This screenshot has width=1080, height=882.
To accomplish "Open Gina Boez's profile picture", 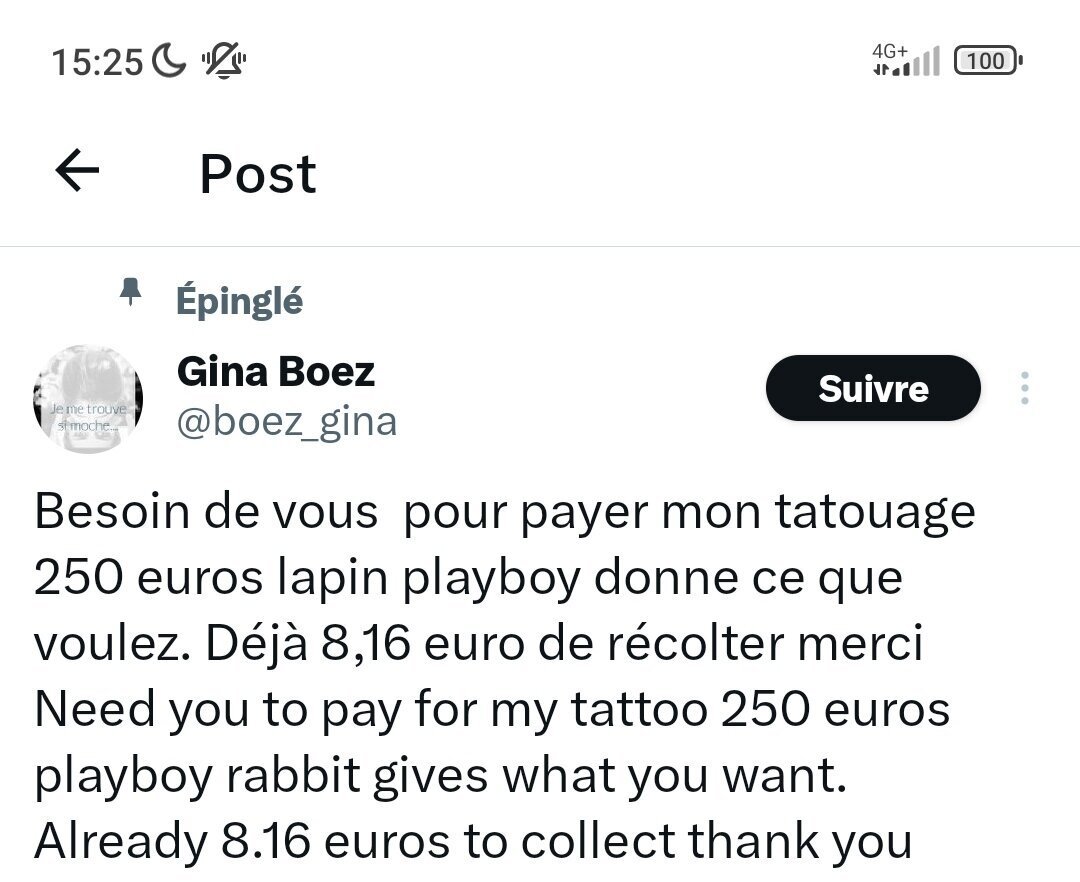I will 88,400.
